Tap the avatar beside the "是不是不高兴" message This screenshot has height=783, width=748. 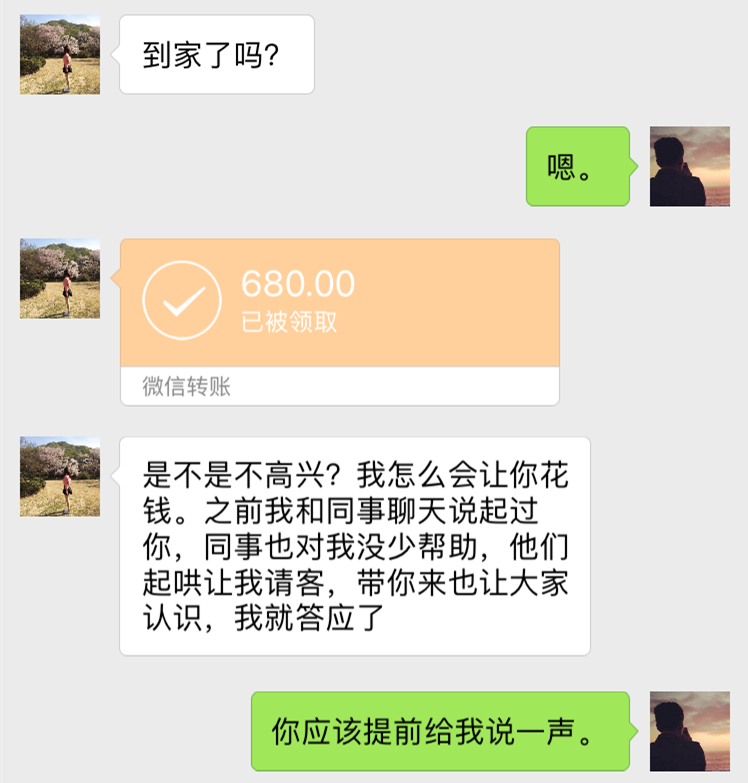[x=60, y=476]
